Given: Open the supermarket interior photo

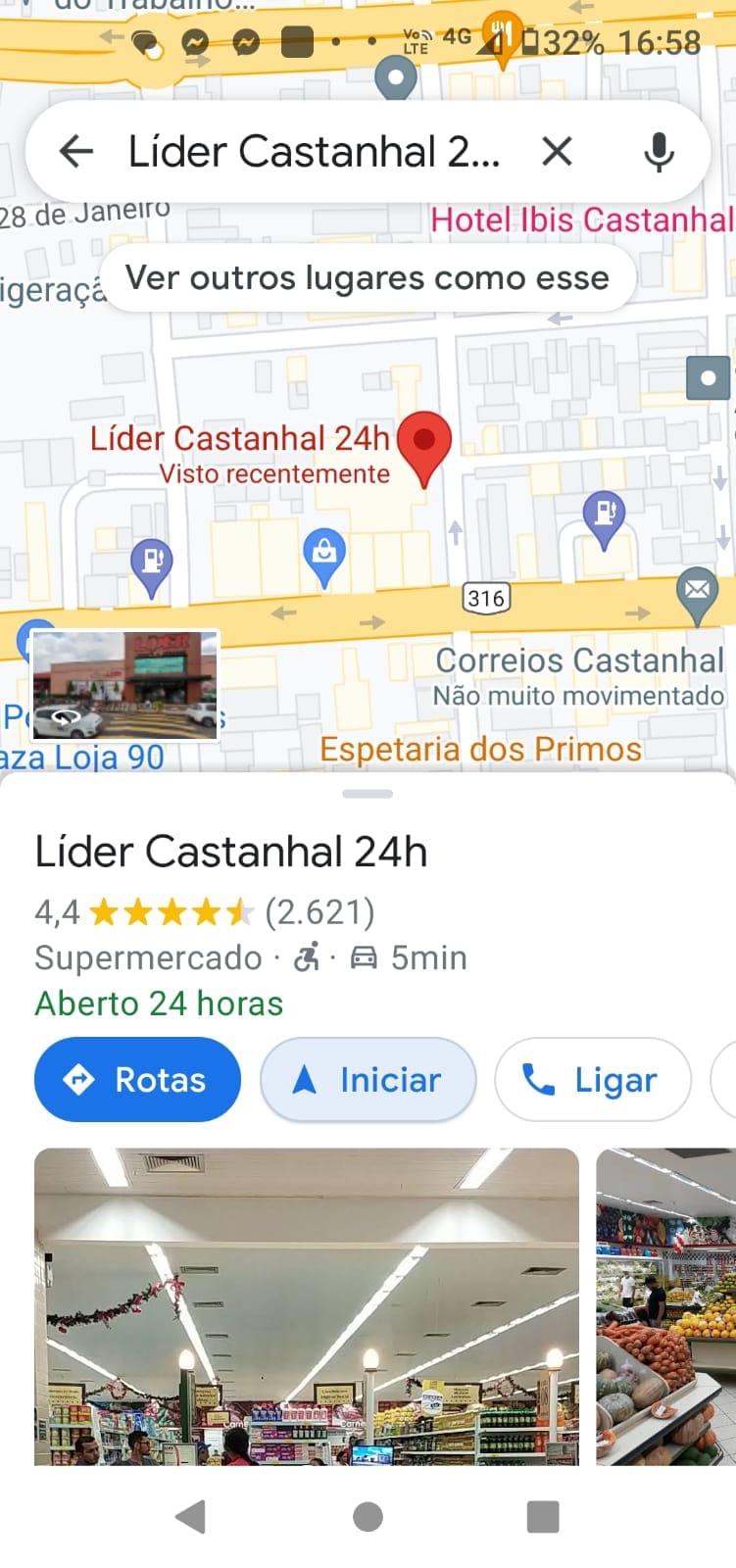Looking at the screenshot, I should (x=306, y=1306).
